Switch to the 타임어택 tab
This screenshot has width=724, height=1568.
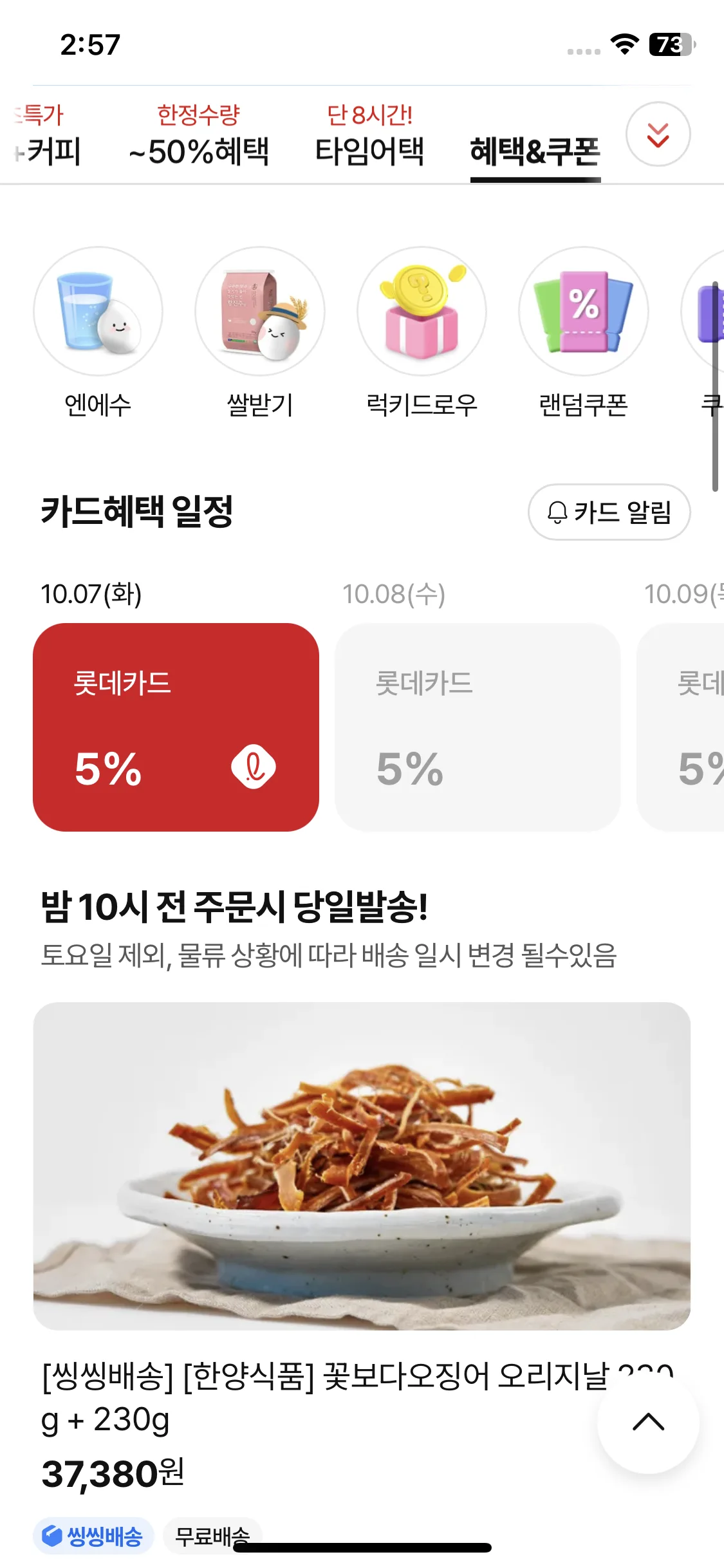point(369,136)
